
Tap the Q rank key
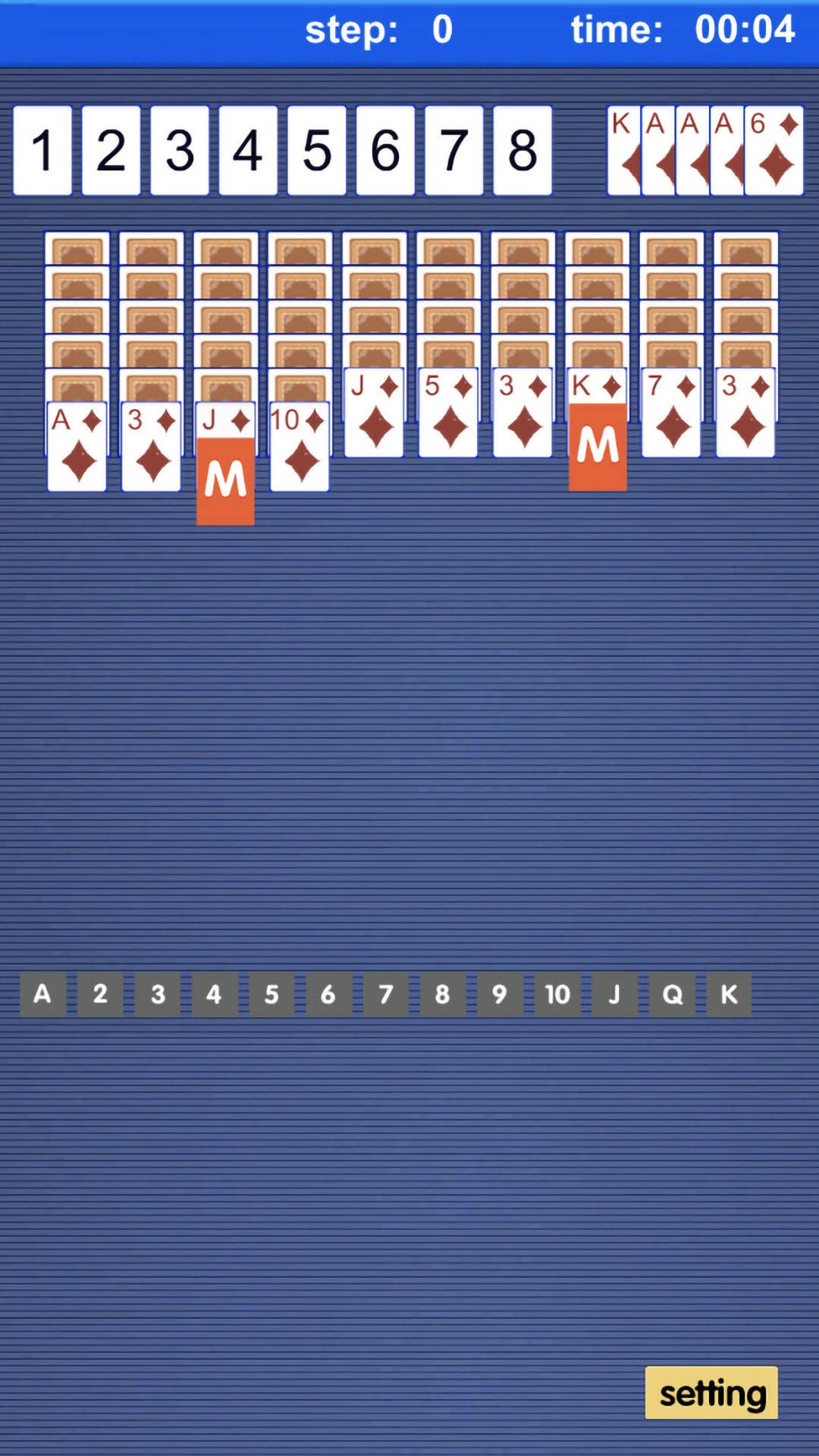pyautogui.click(x=672, y=994)
